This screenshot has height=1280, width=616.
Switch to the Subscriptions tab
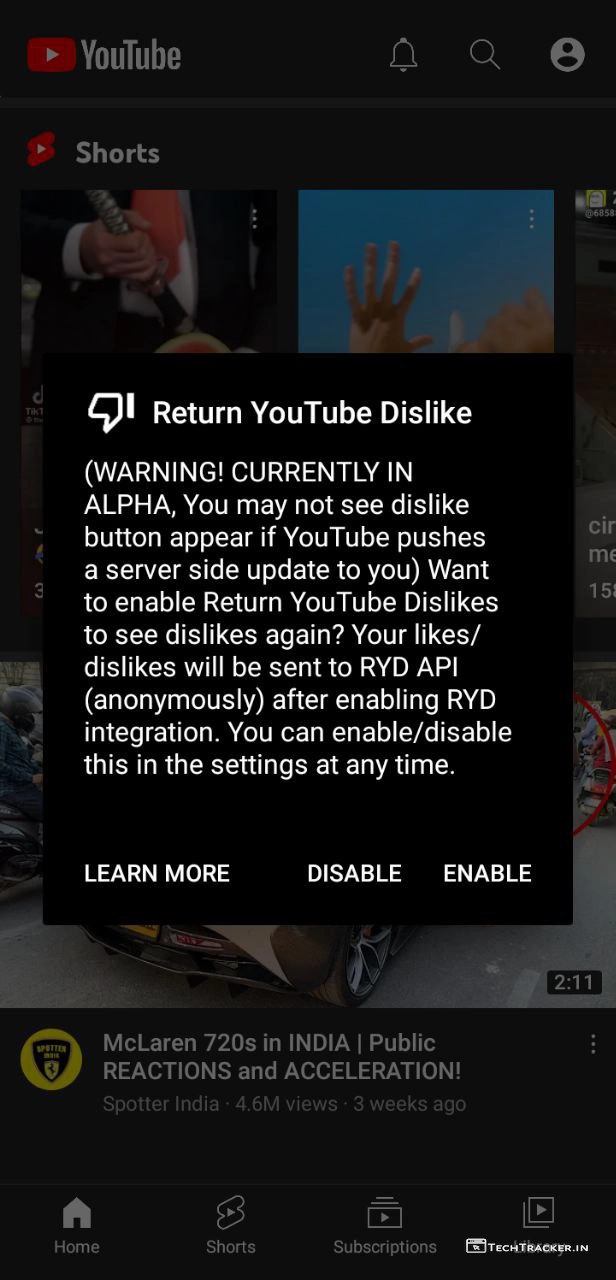[385, 1225]
